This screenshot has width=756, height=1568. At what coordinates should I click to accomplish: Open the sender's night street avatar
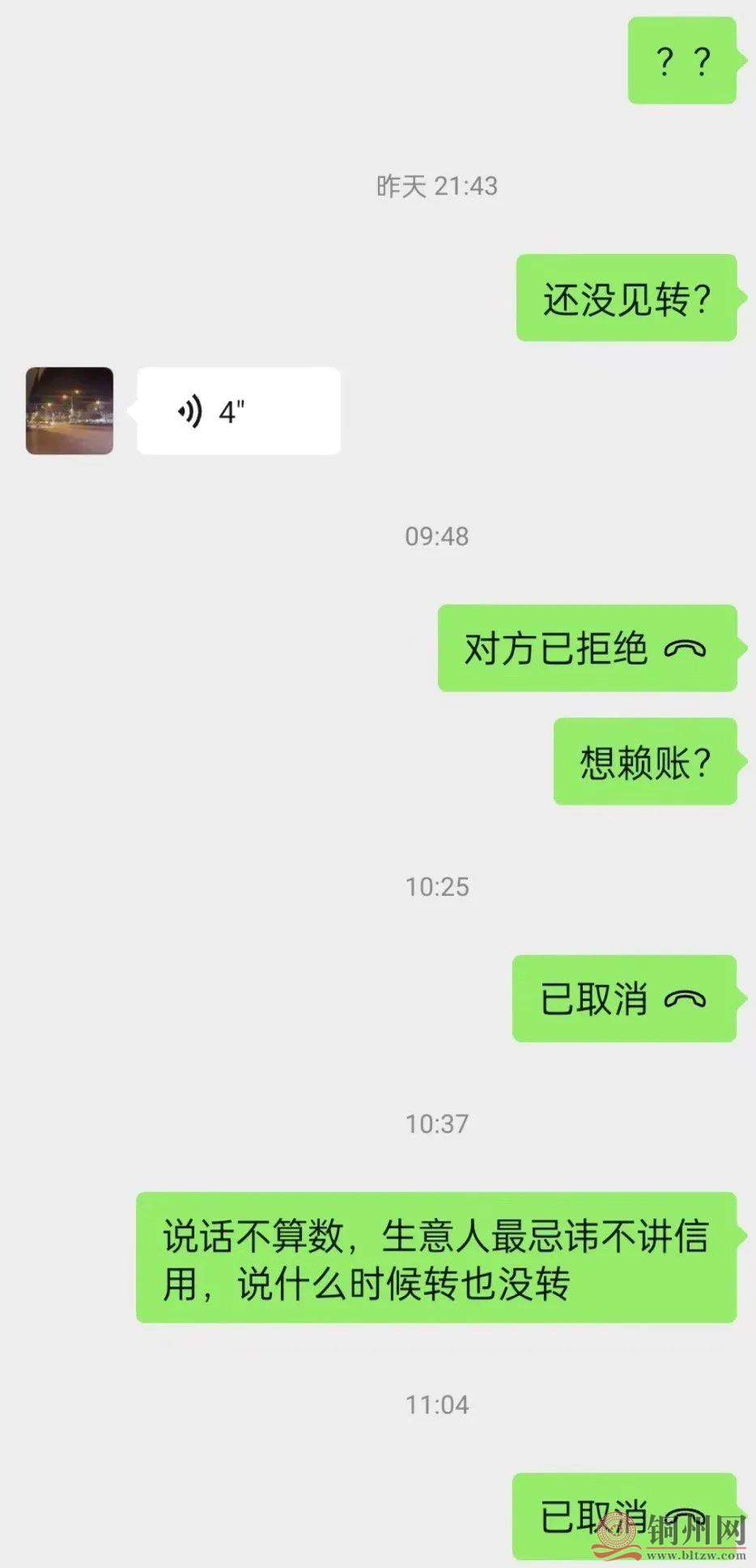point(70,410)
